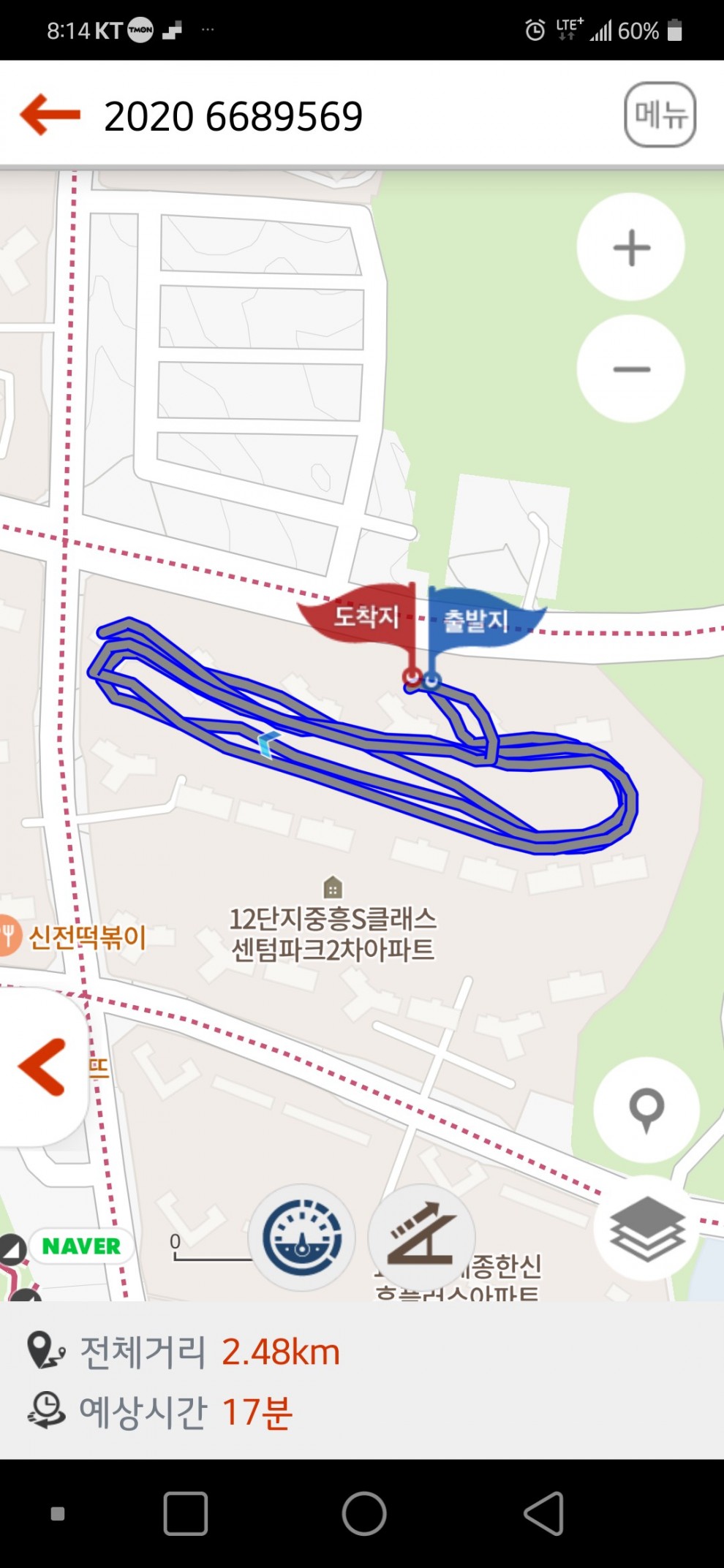Open the speed gauge view

(302, 1238)
